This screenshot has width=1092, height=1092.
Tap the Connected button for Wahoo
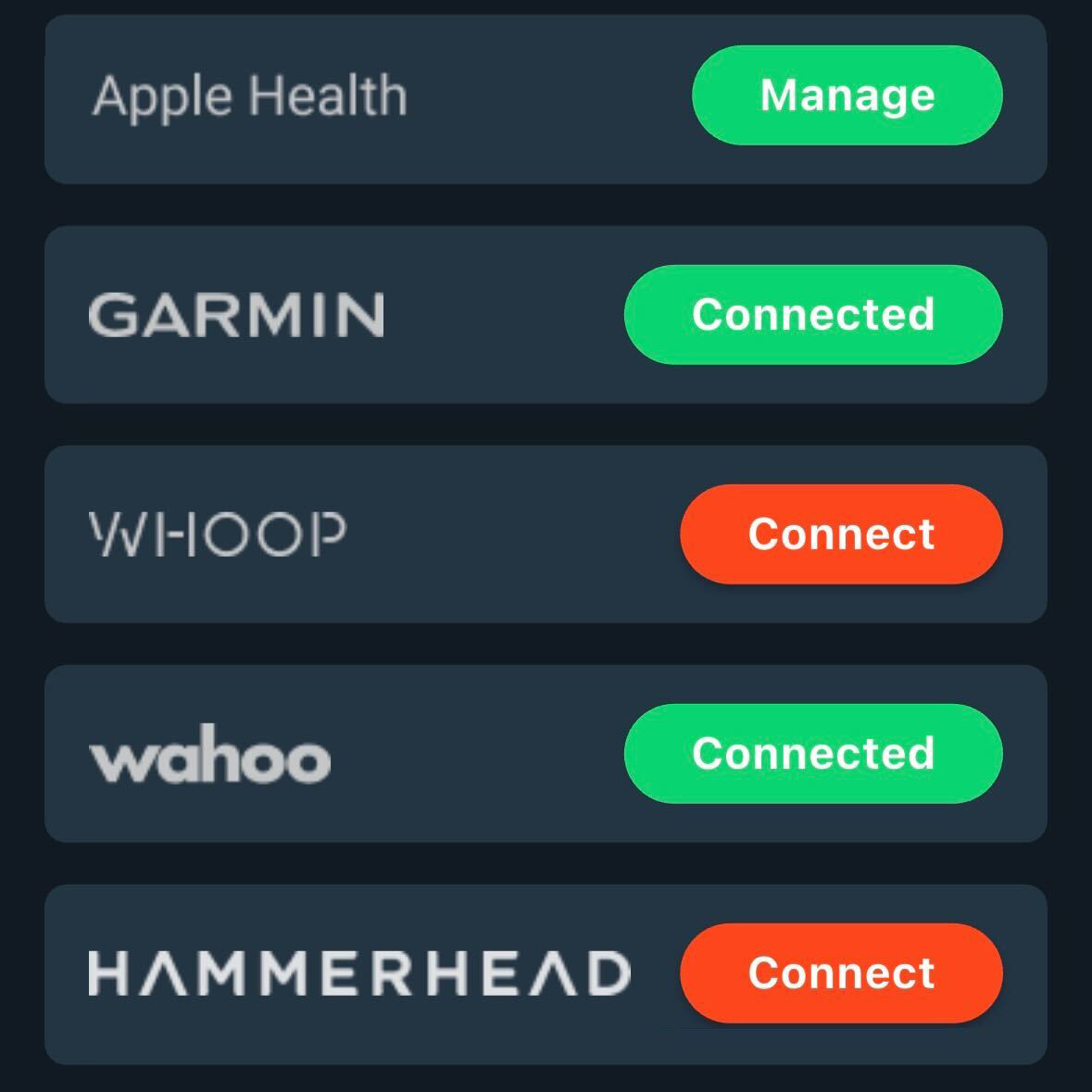coord(812,754)
